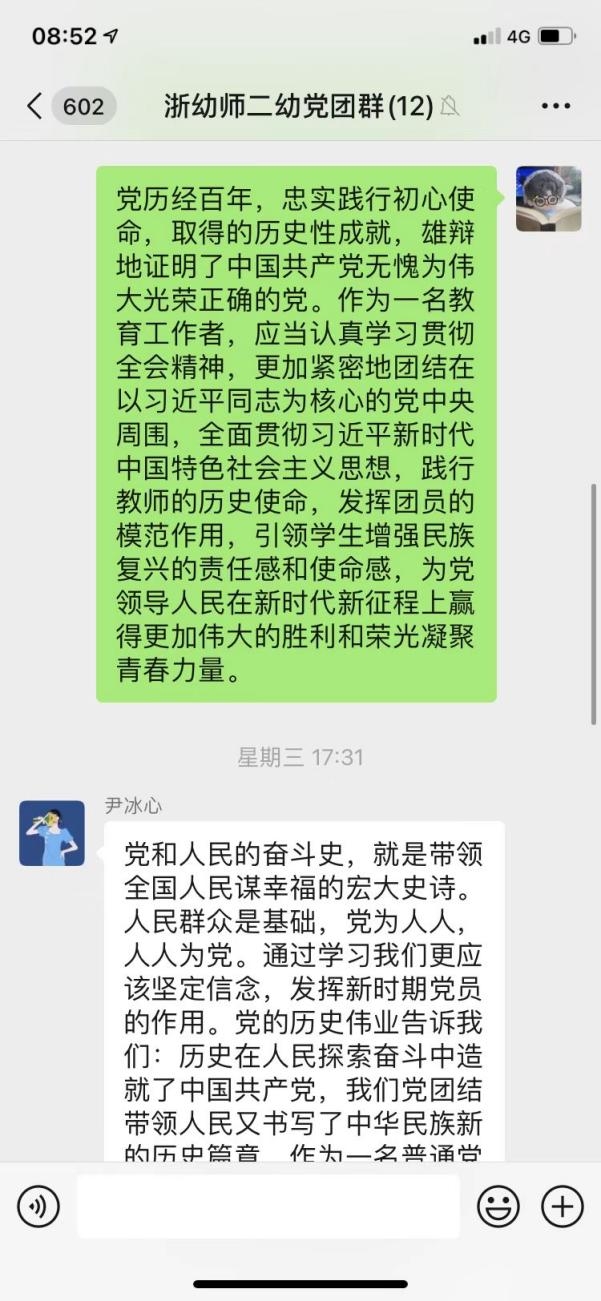601x1301 pixels.
Task: Go back to the chat list
Action: (35, 106)
